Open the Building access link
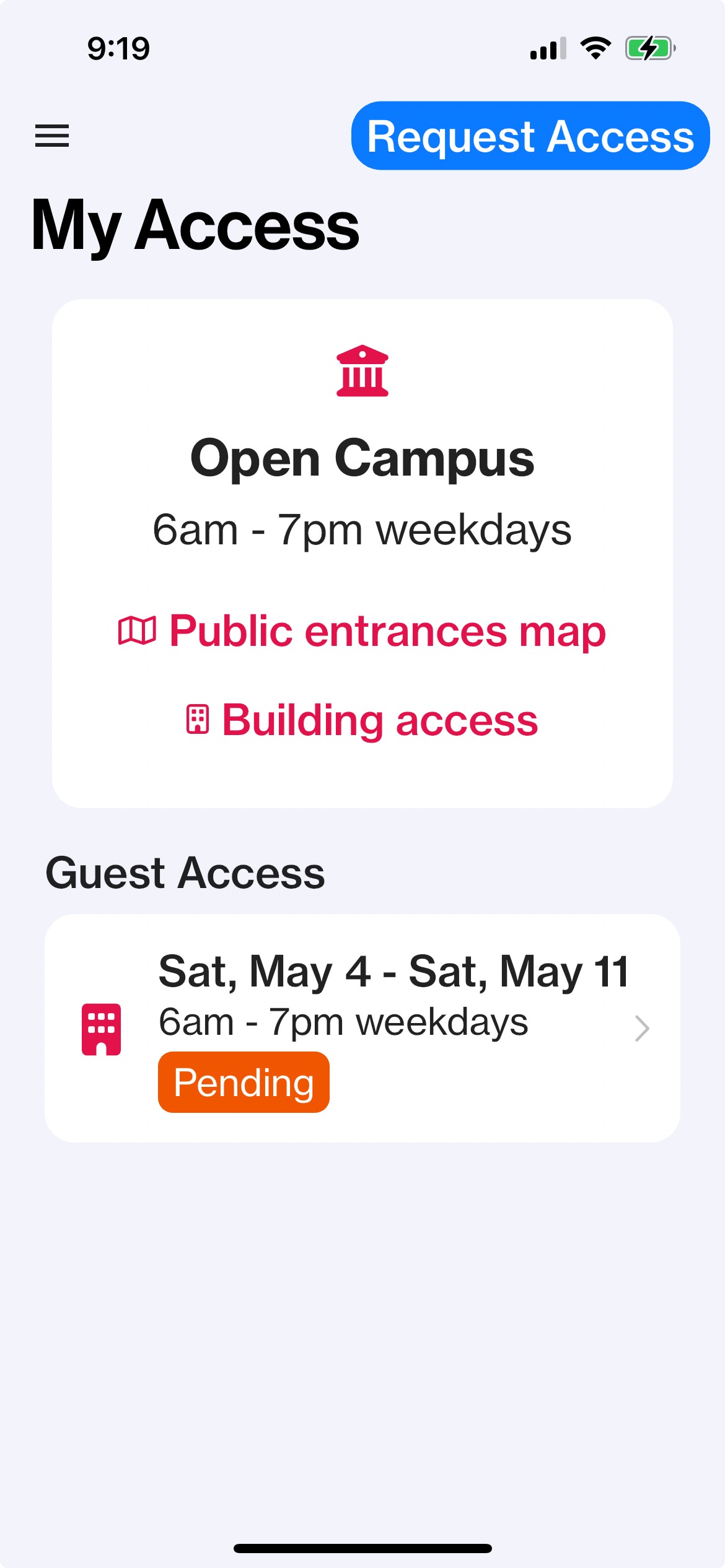 [x=362, y=720]
